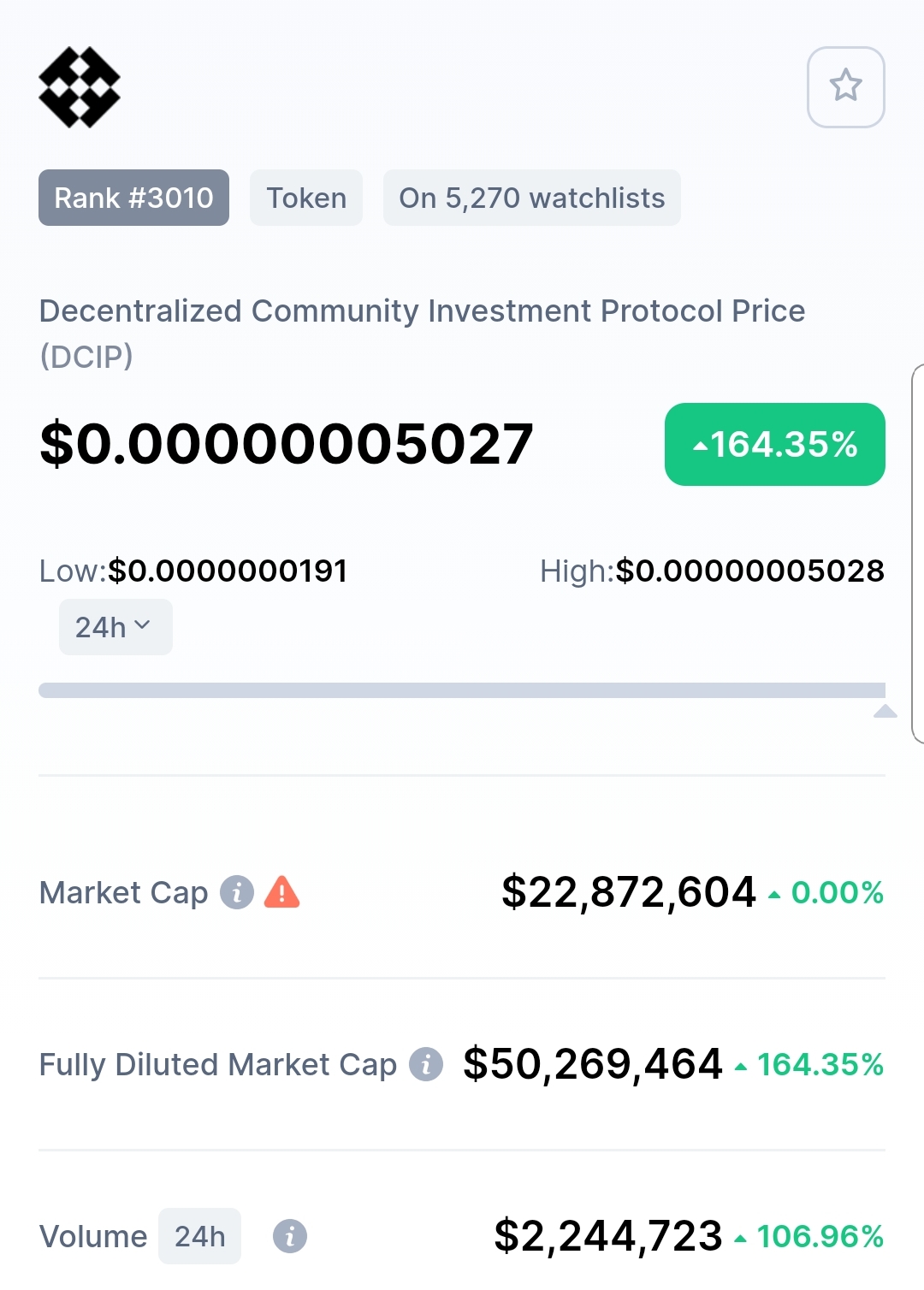
Task: Show Market Cap info tooltip
Action: click(x=237, y=892)
